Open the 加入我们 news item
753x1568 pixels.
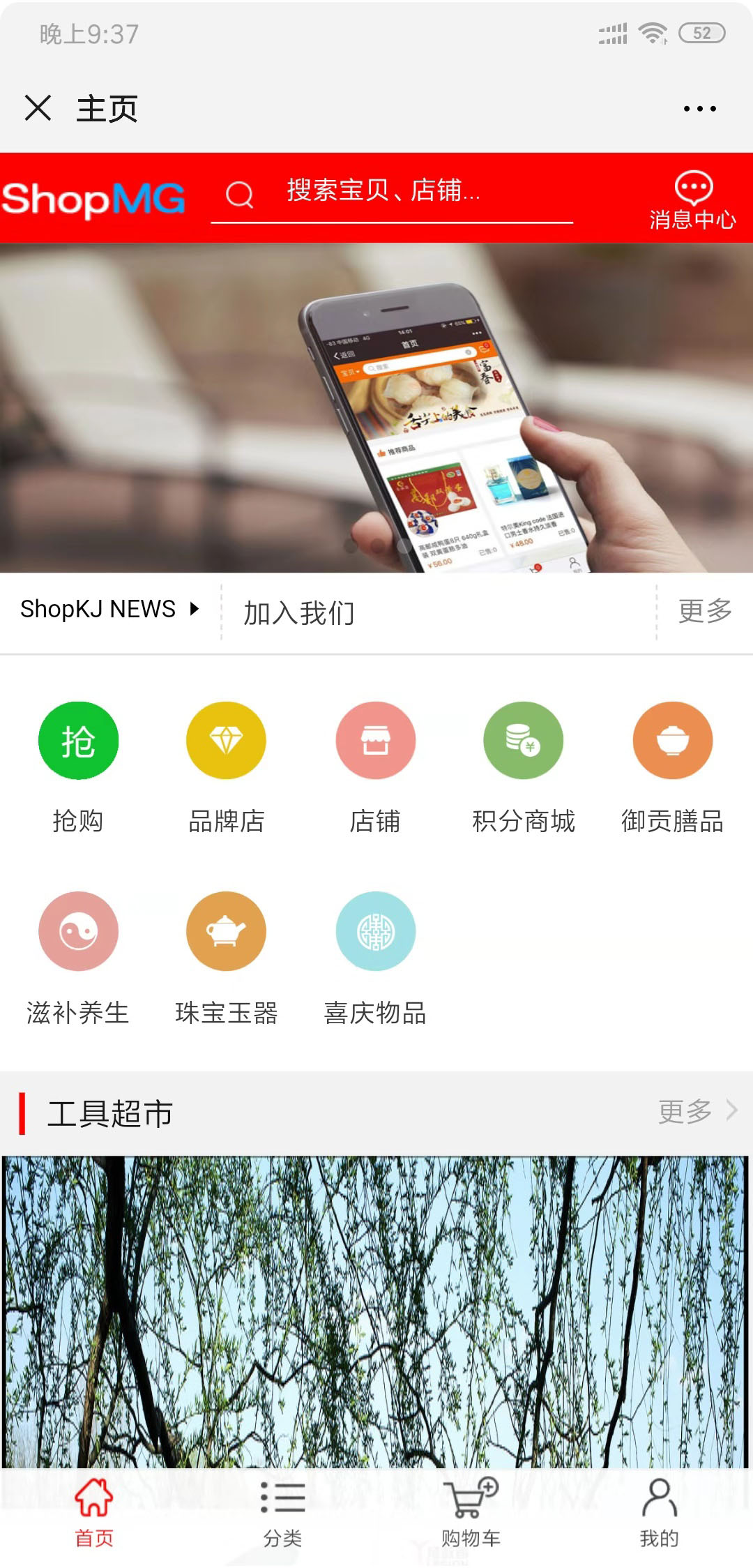(x=298, y=613)
